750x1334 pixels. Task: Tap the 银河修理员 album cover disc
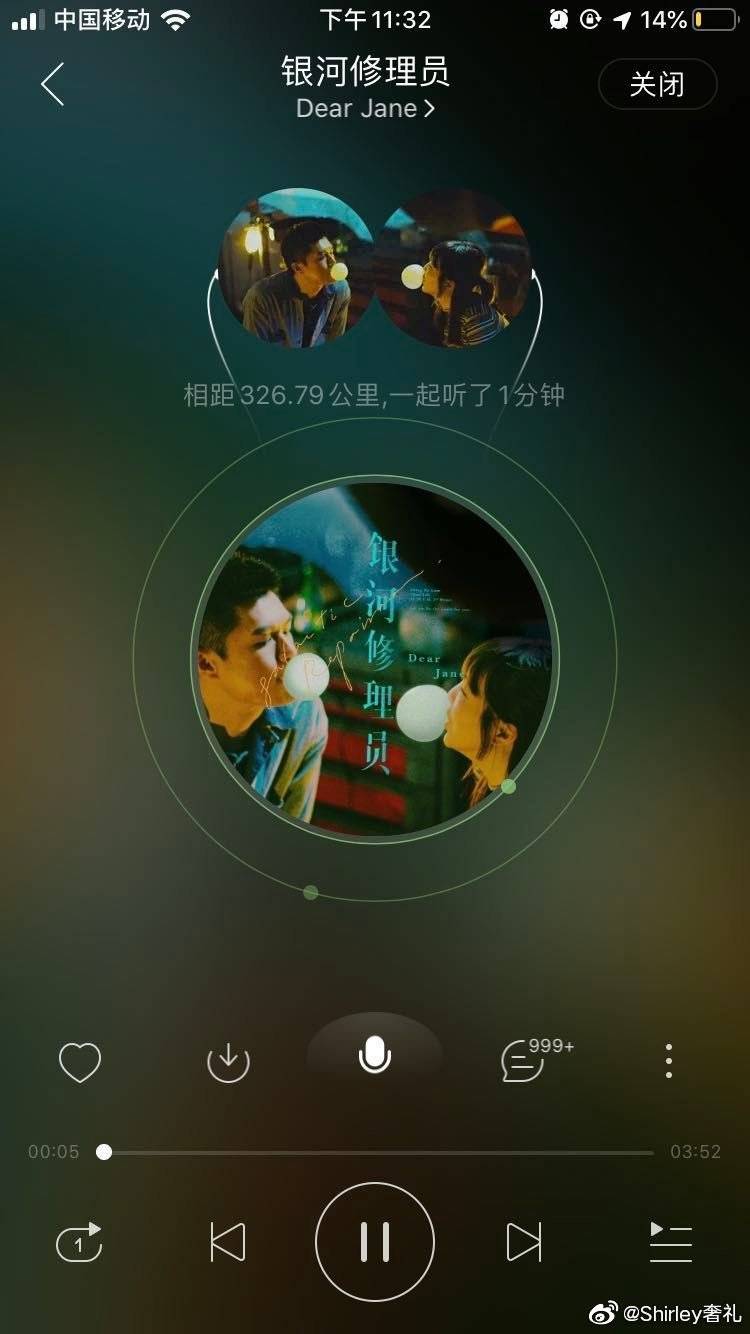click(375, 658)
